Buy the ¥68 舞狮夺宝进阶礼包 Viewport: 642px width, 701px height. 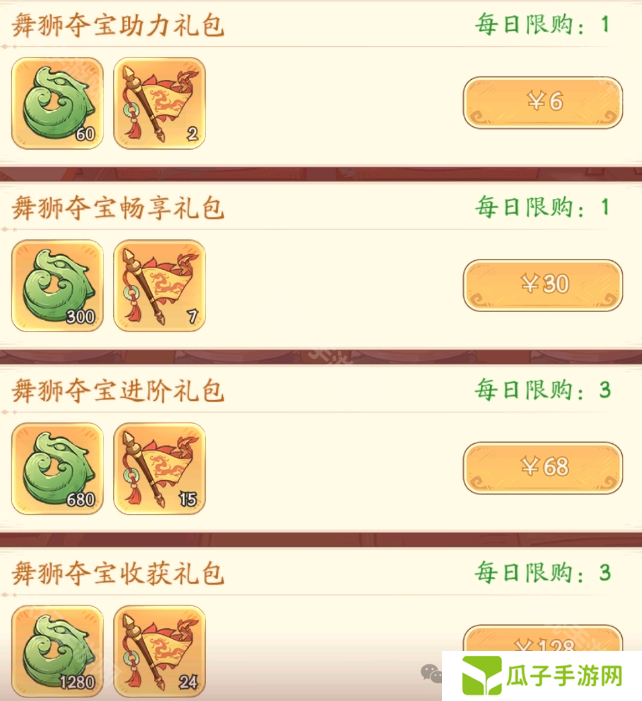point(543,467)
